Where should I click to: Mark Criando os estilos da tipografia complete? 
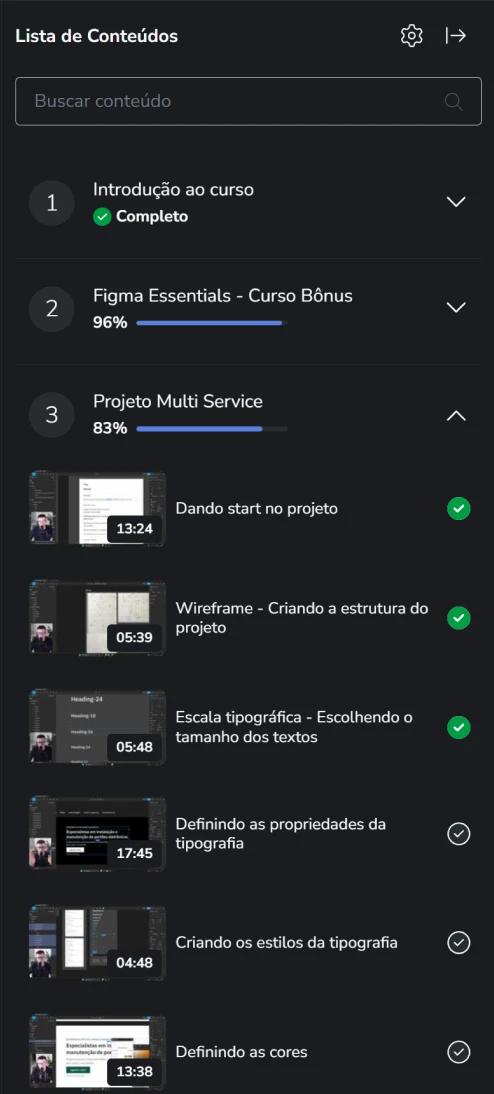(458, 943)
